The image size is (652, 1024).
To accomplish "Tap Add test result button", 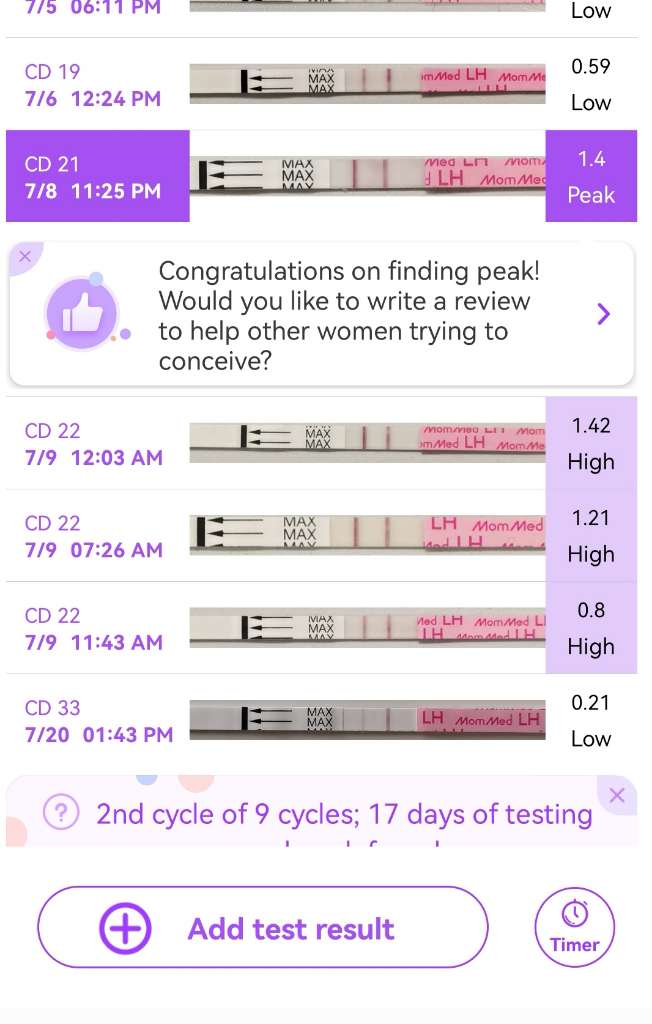I will [263, 928].
